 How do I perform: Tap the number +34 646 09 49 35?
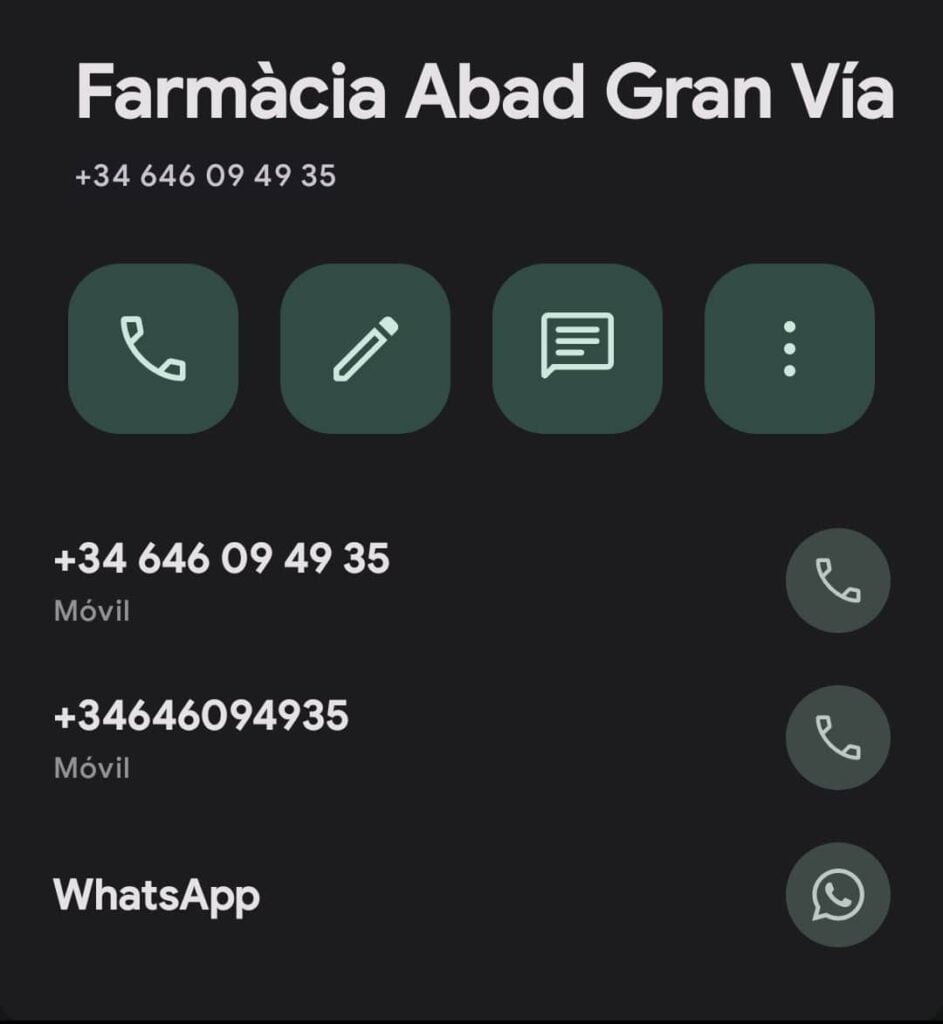point(222,560)
